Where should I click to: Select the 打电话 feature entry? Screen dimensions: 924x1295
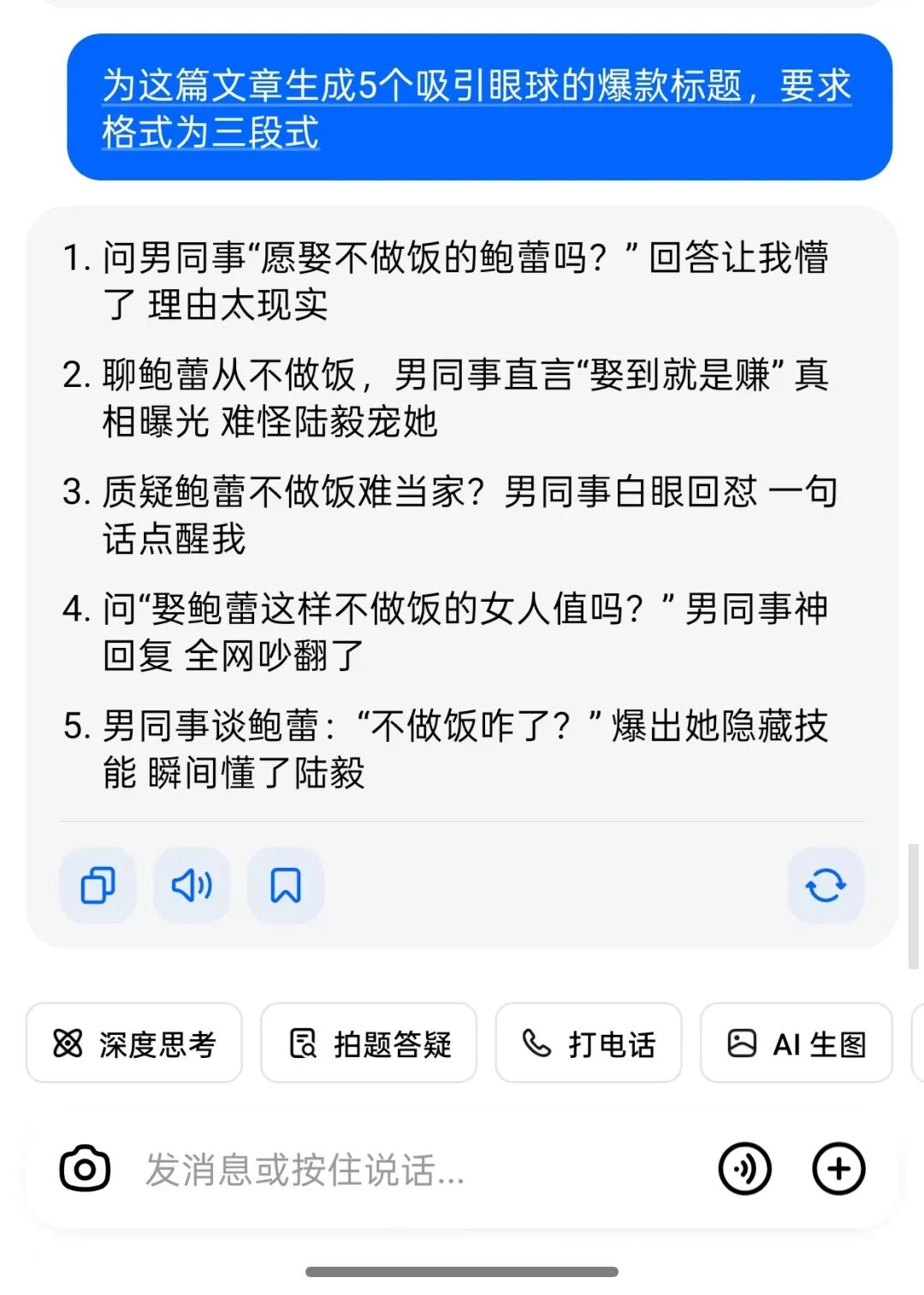tap(587, 1043)
